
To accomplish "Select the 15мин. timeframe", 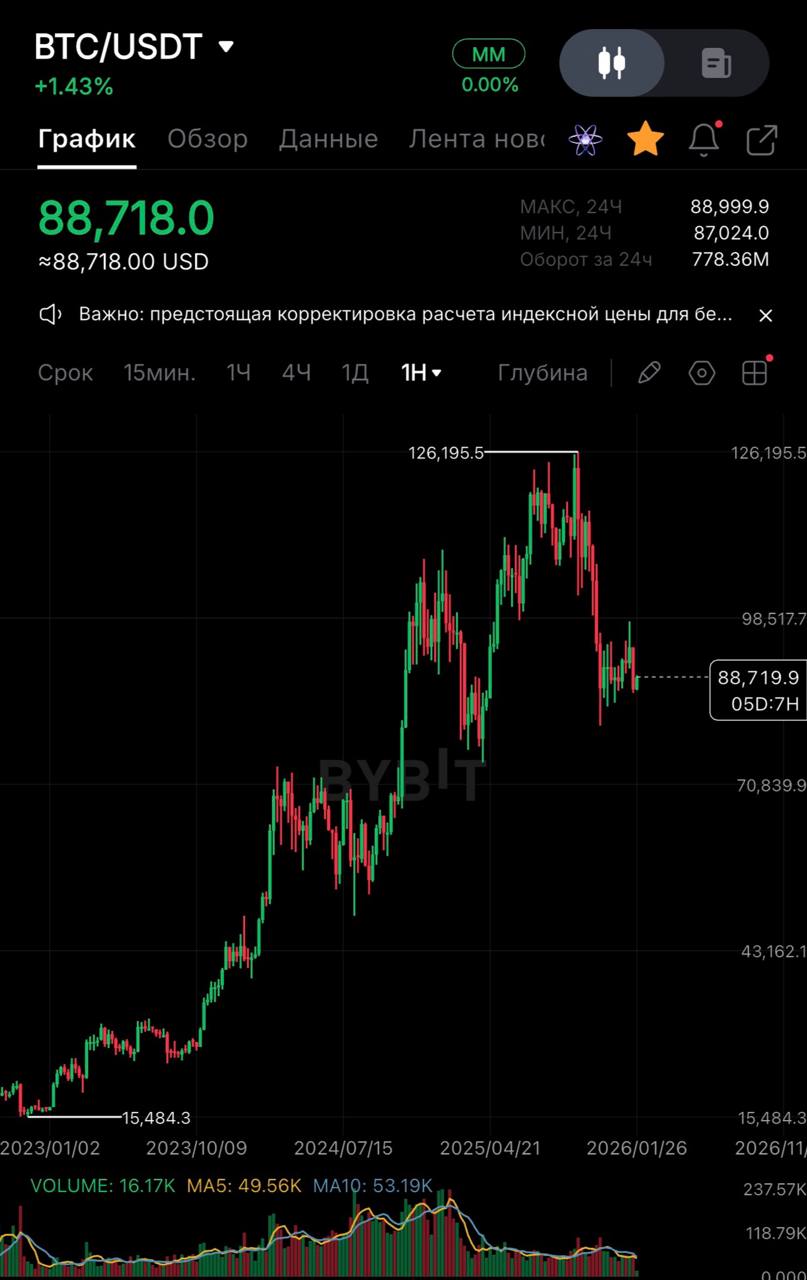I will point(159,373).
